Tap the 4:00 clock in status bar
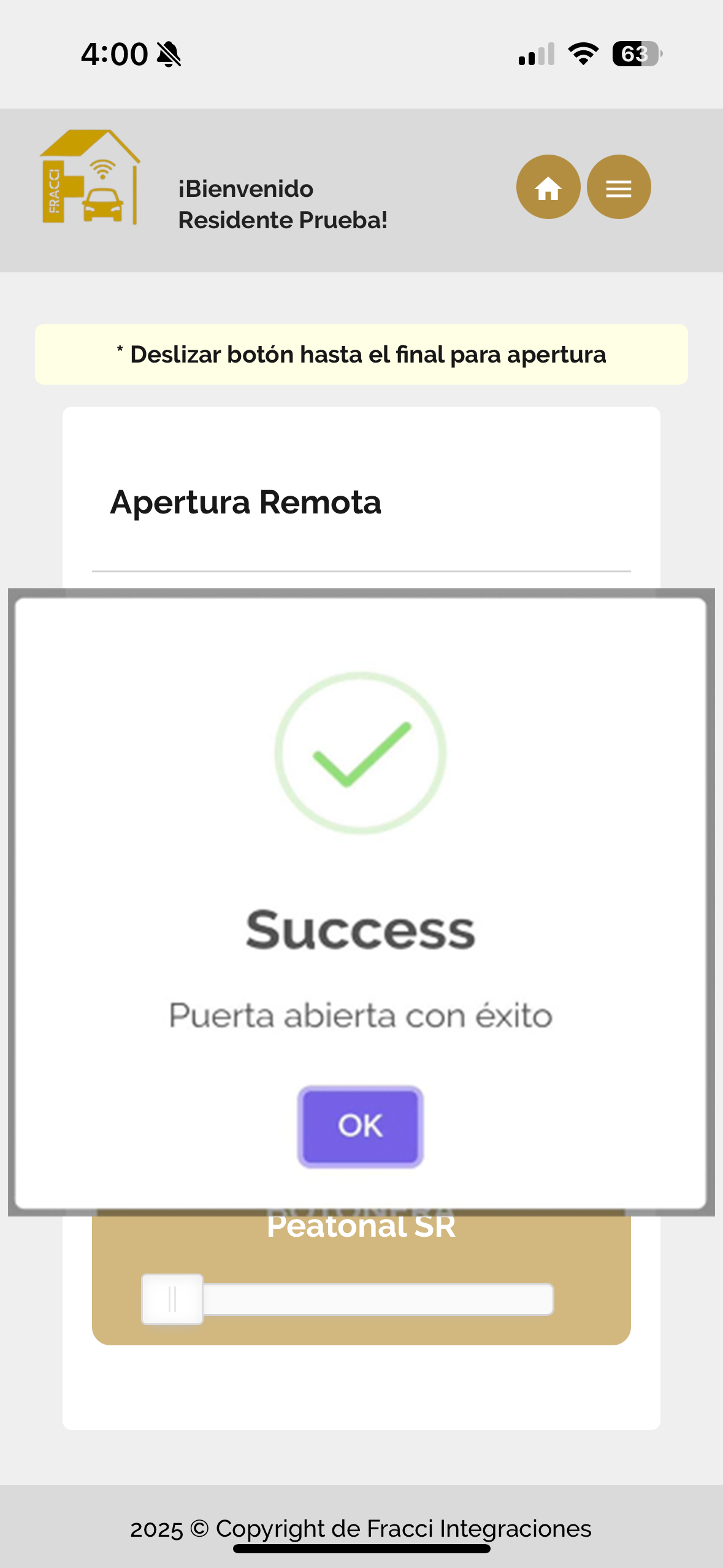Viewport: 723px width, 1568px height. (x=114, y=54)
